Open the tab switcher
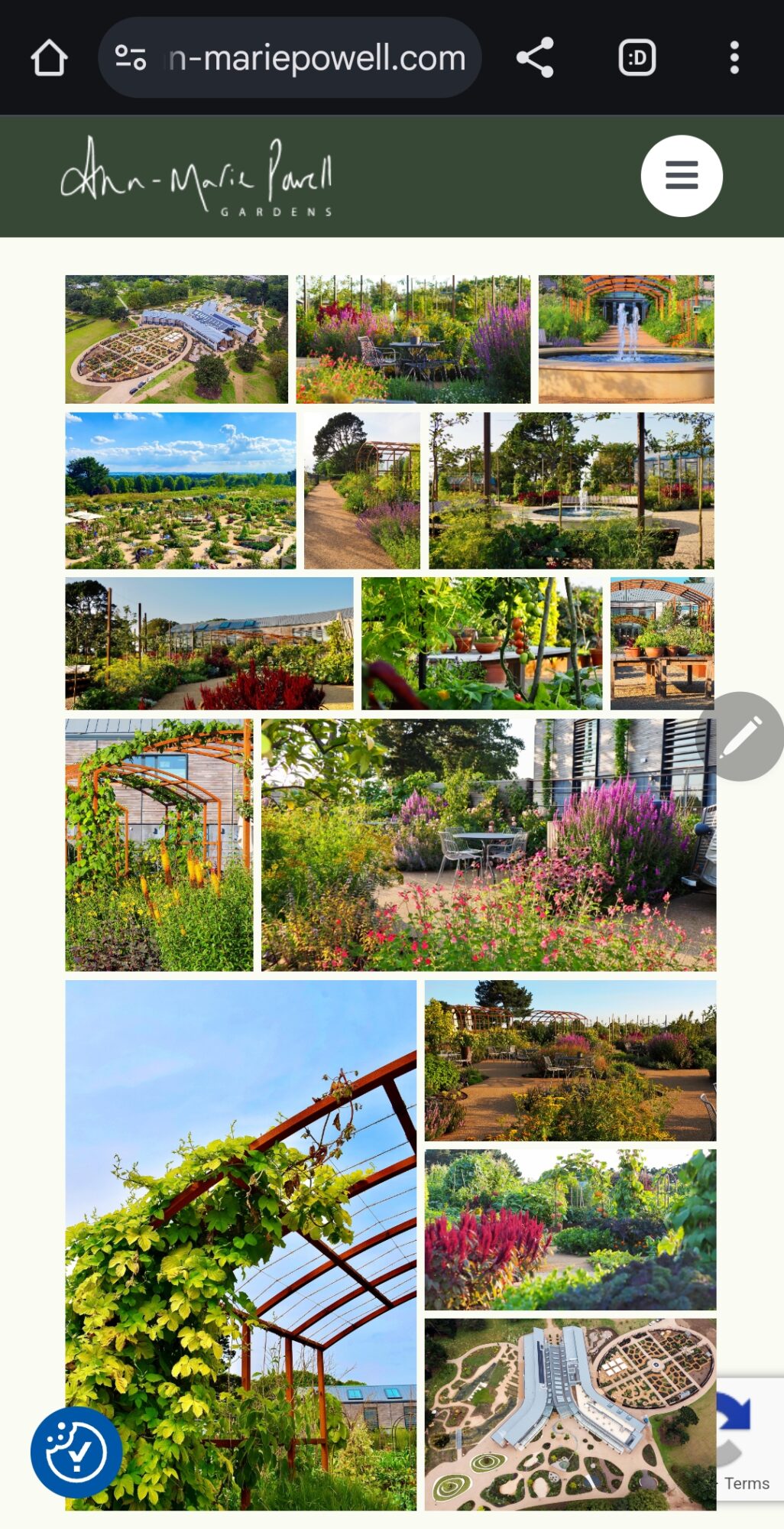The height and width of the screenshot is (1529, 784). pyautogui.click(x=637, y=58)
